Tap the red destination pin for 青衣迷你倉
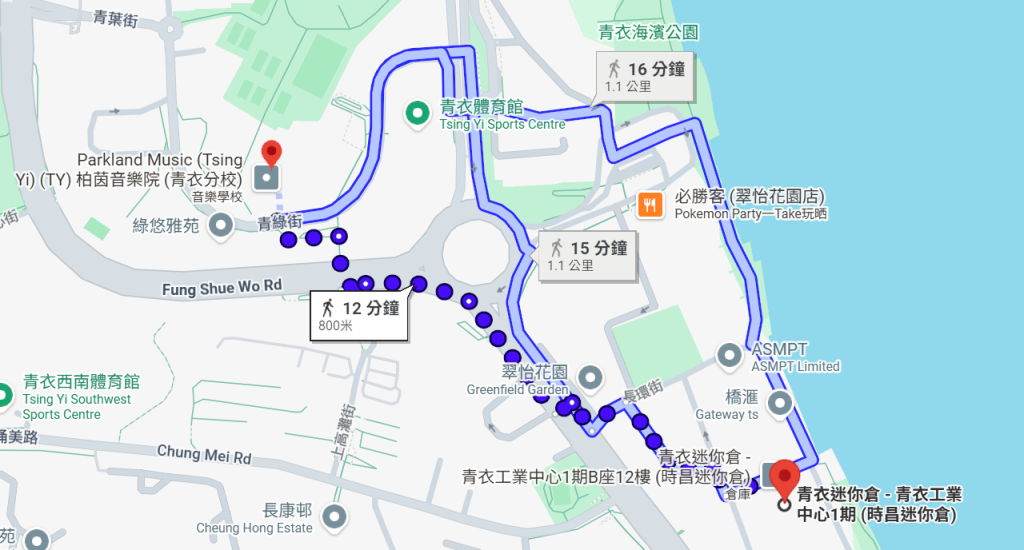The image size is (1024, 550). pyautogui.click(x=782, y=476)
